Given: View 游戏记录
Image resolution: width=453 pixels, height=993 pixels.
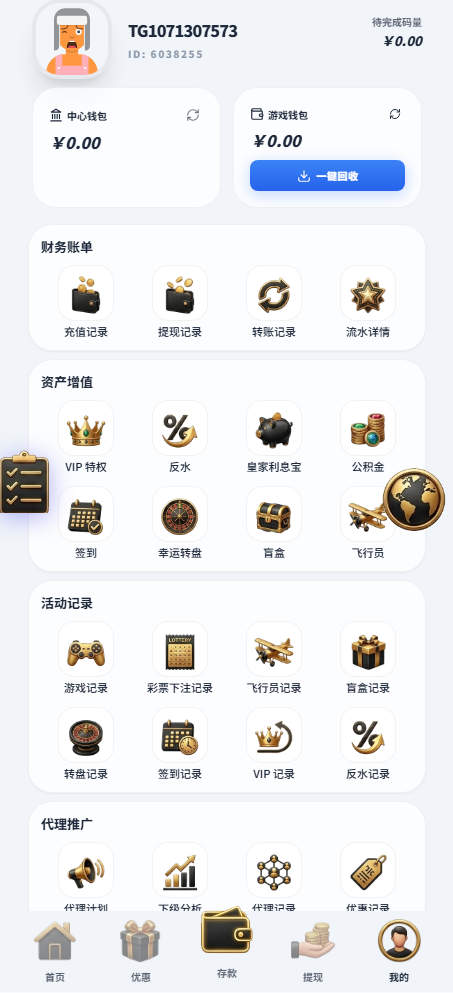Looking at the screenshot, I should (86, 658).
